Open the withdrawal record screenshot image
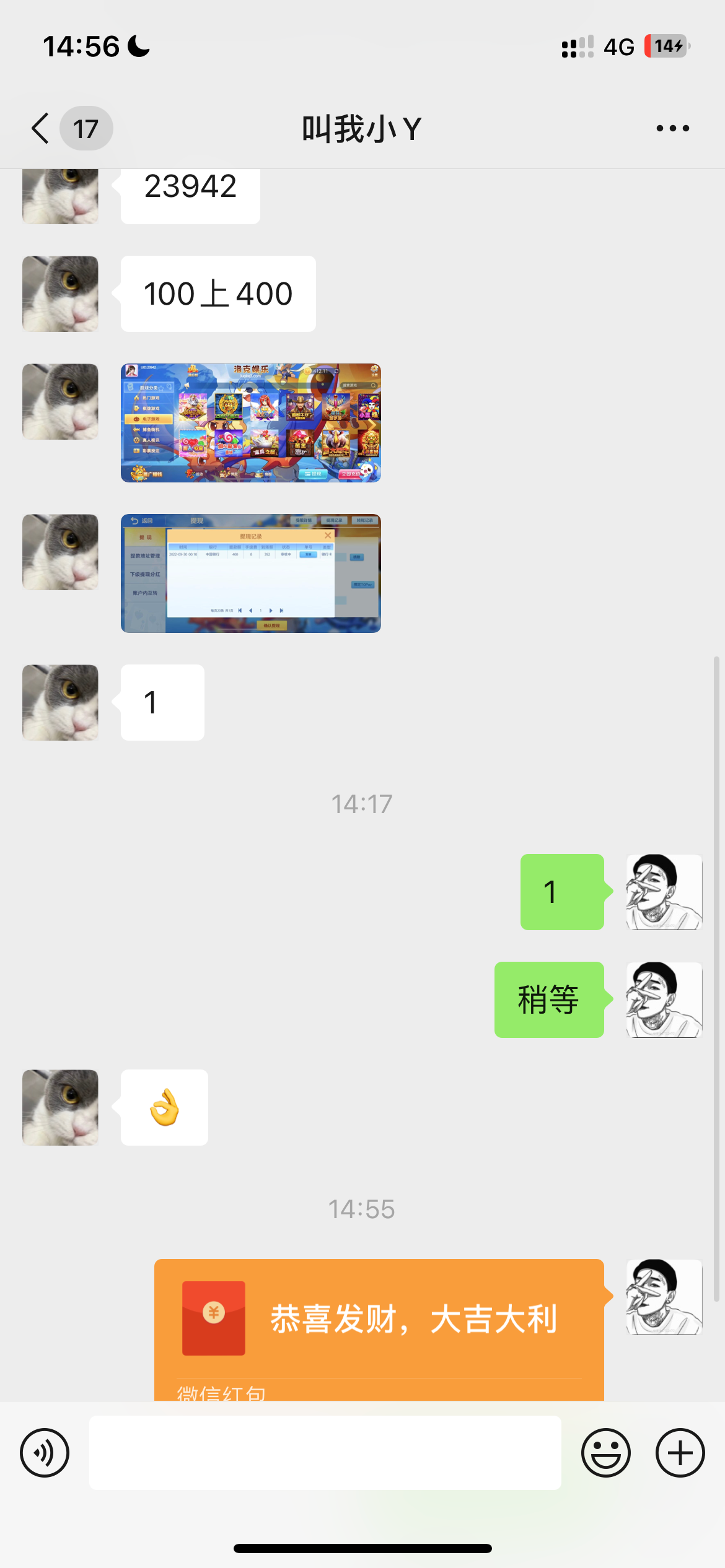 coord(250,573)
